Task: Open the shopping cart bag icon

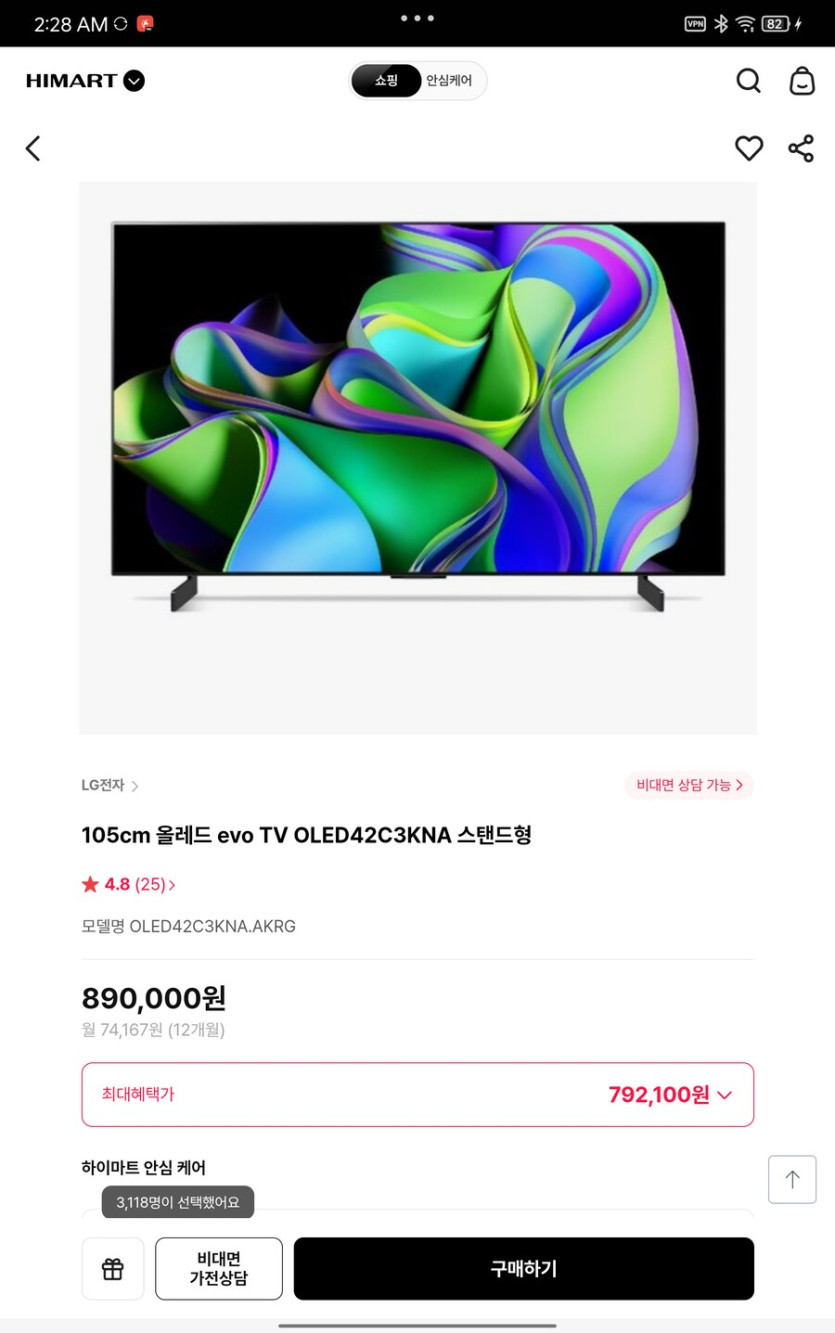Action: [802, 81]
